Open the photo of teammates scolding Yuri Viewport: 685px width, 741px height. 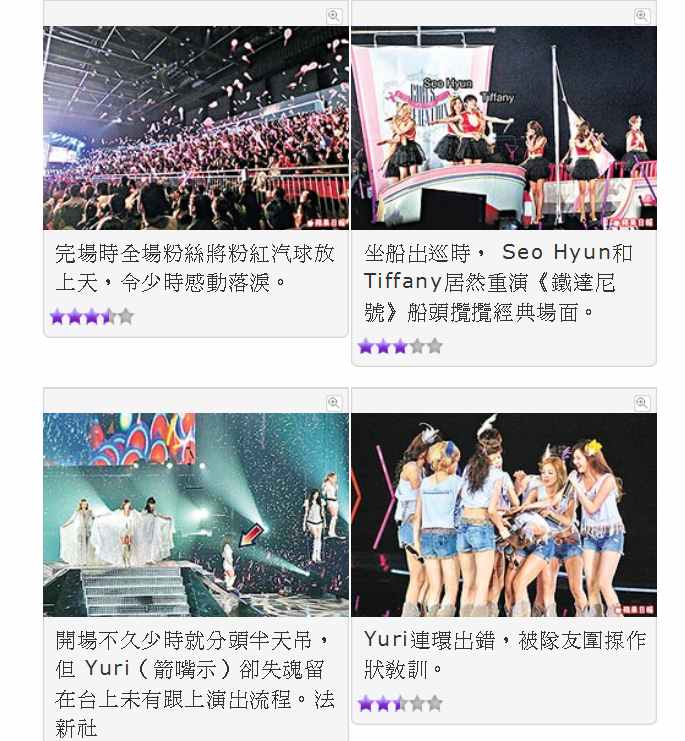(x=504, y=514)
